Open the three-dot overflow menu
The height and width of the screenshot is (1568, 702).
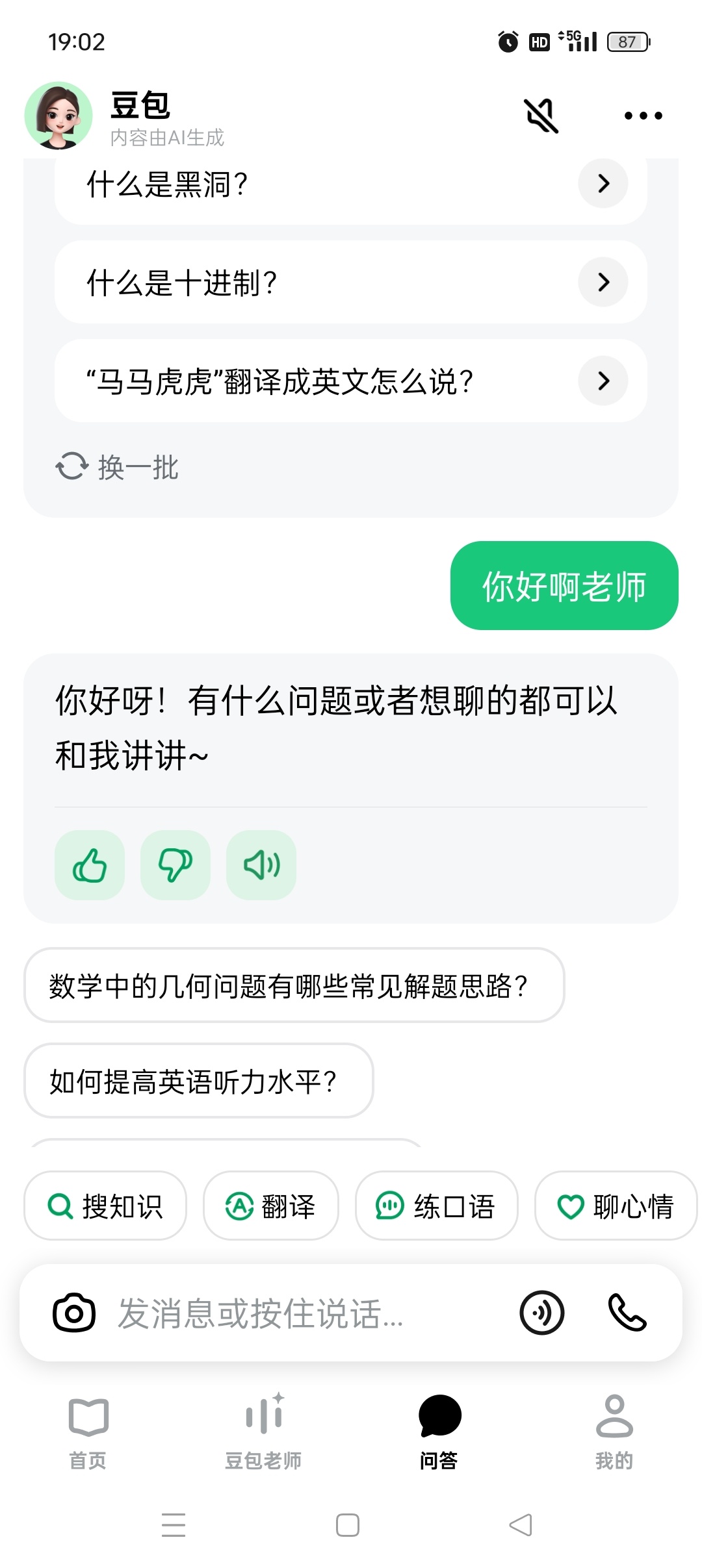pyautogui.click(x=643, y=116)
